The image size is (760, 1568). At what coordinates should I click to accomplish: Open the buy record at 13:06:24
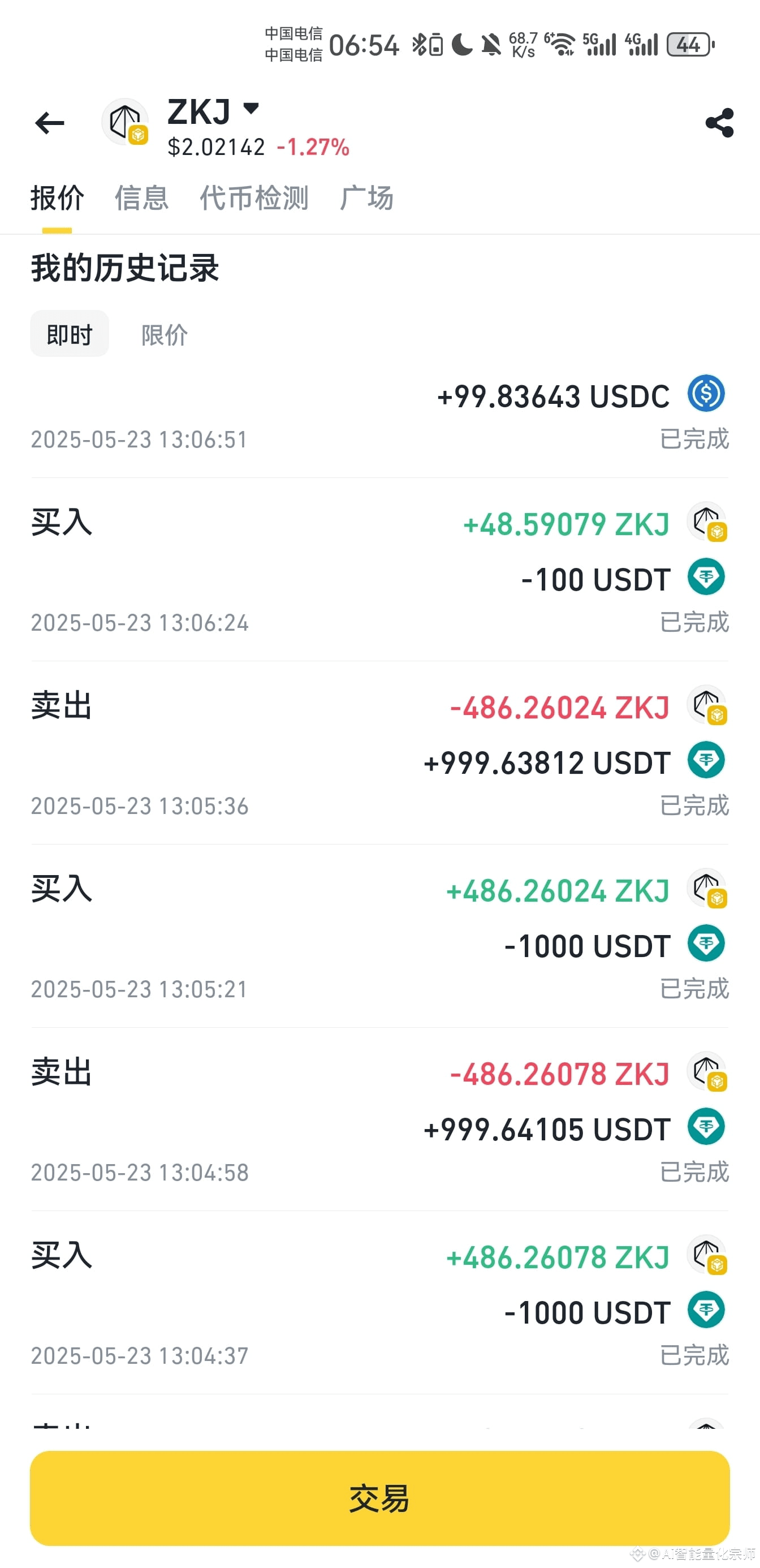pos(379,570)
